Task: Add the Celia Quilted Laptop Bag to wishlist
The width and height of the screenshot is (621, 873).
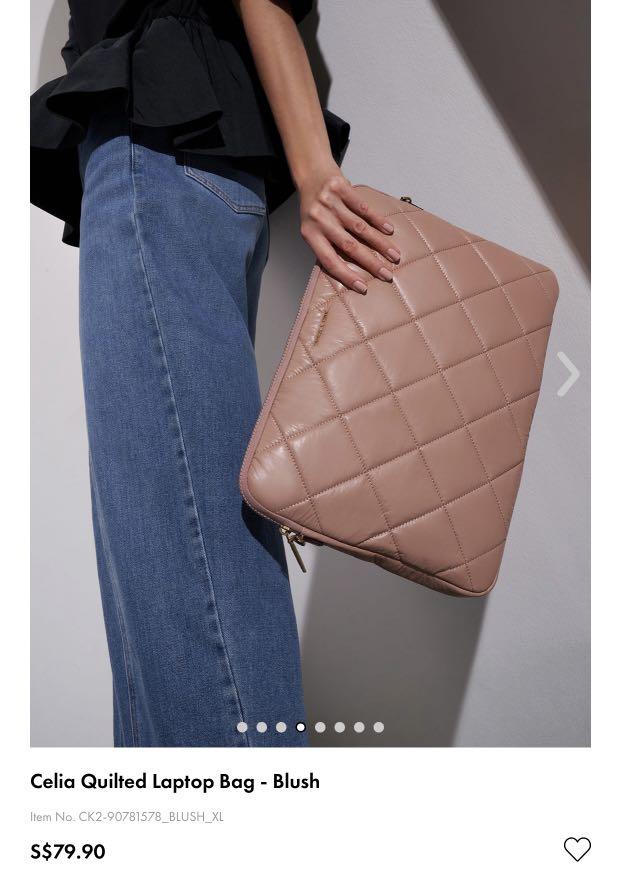Action: (577, 849)
